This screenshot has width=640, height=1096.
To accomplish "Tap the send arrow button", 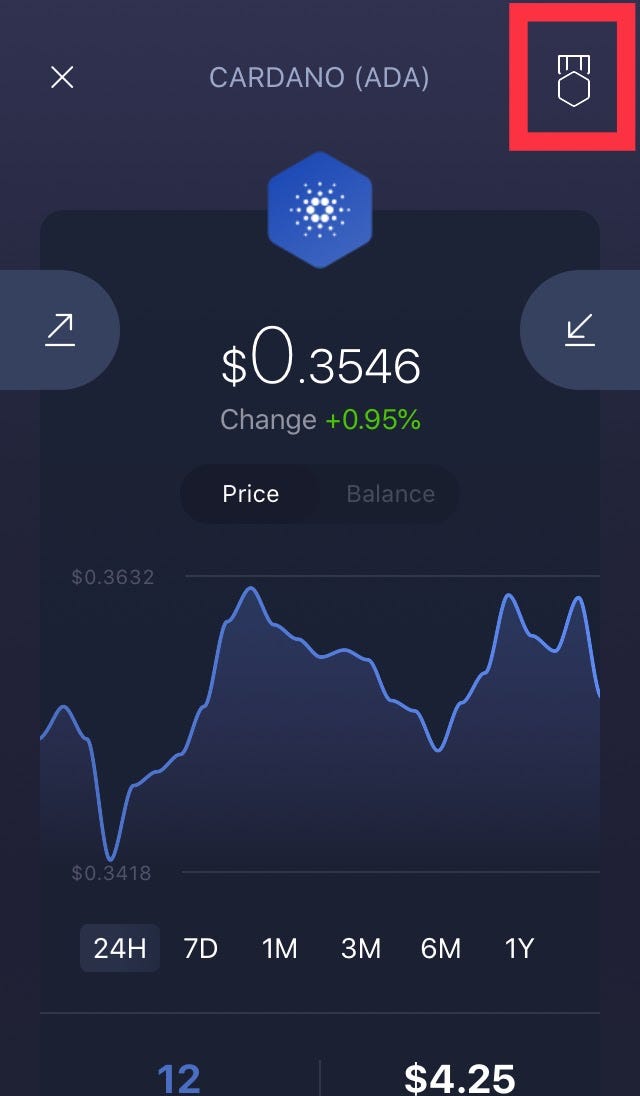I will (60, 330).
